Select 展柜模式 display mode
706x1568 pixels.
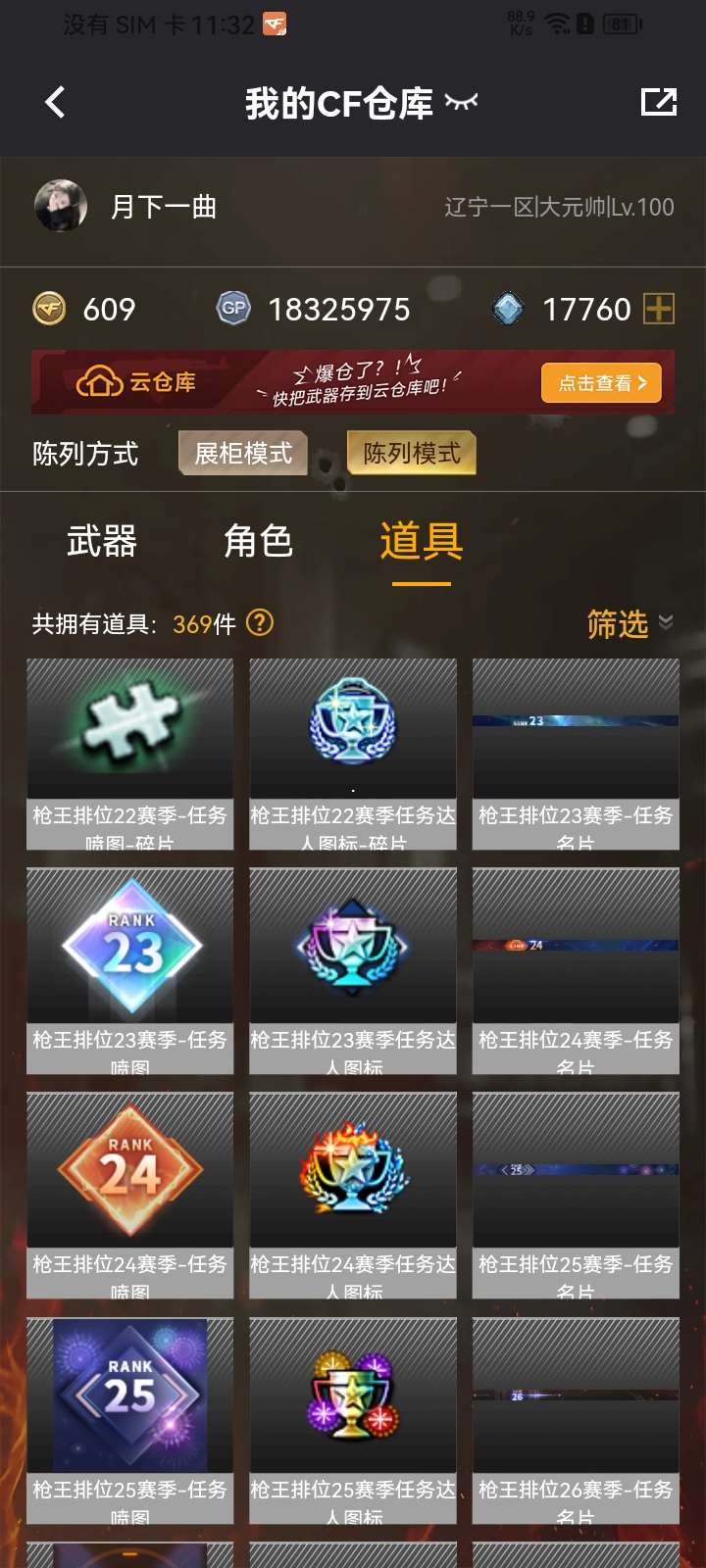click(243, 454)
